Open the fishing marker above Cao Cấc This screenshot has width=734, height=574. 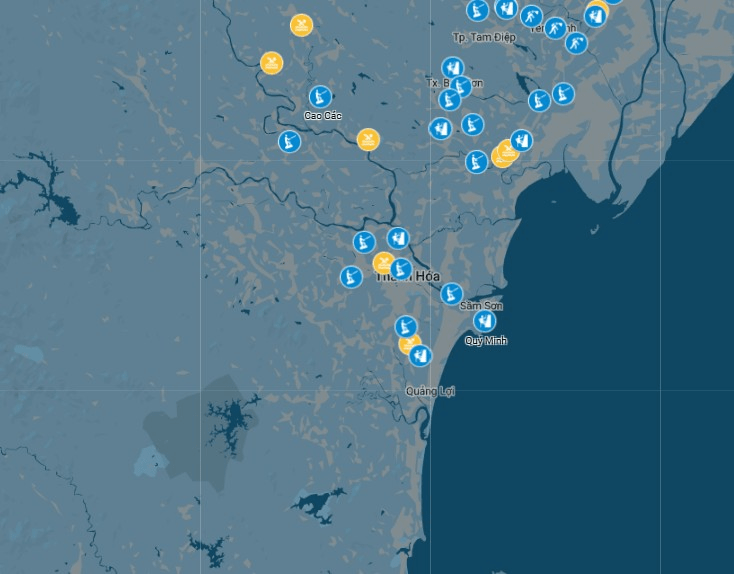click(x=320, y=97)
